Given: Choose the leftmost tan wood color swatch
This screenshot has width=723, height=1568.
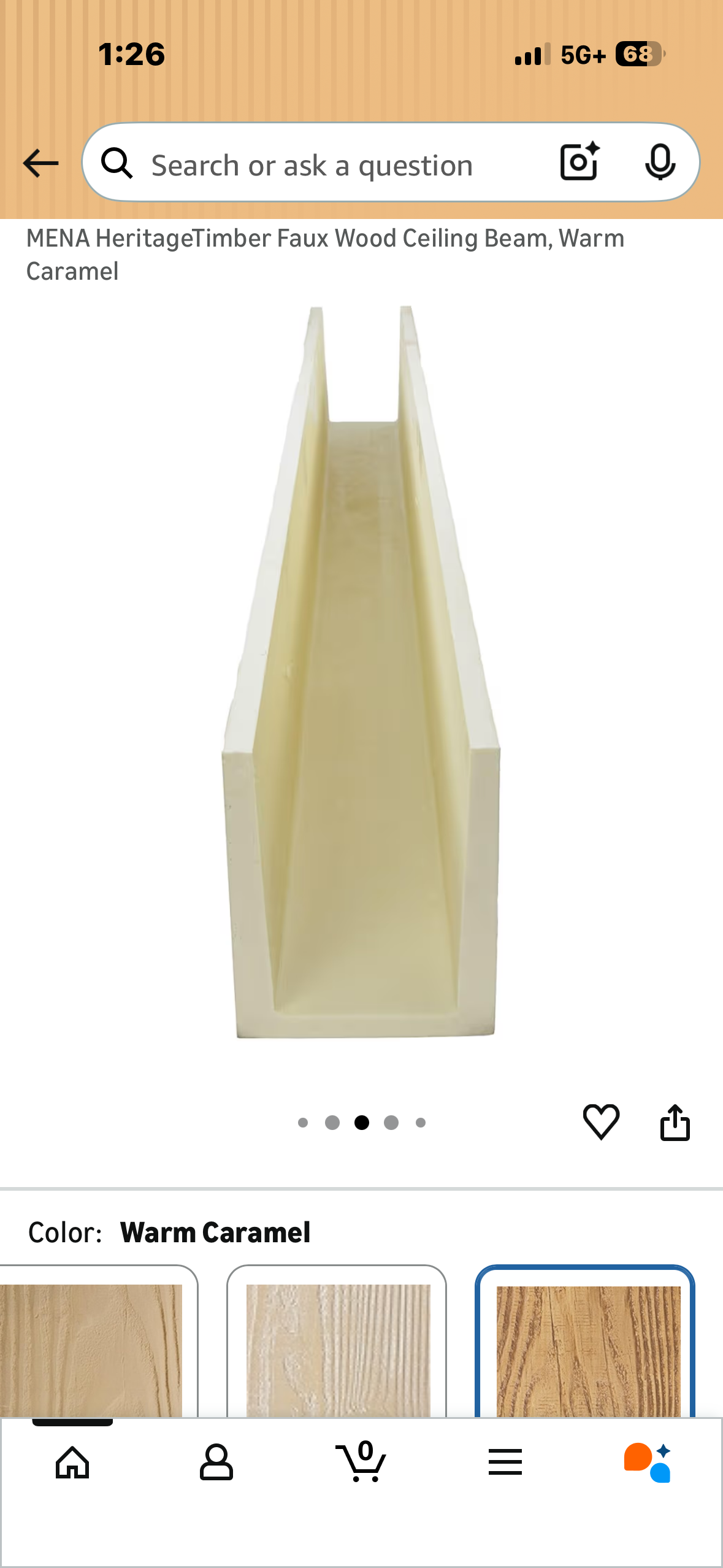Looking at the screenshot, I should pos(98,1342).
